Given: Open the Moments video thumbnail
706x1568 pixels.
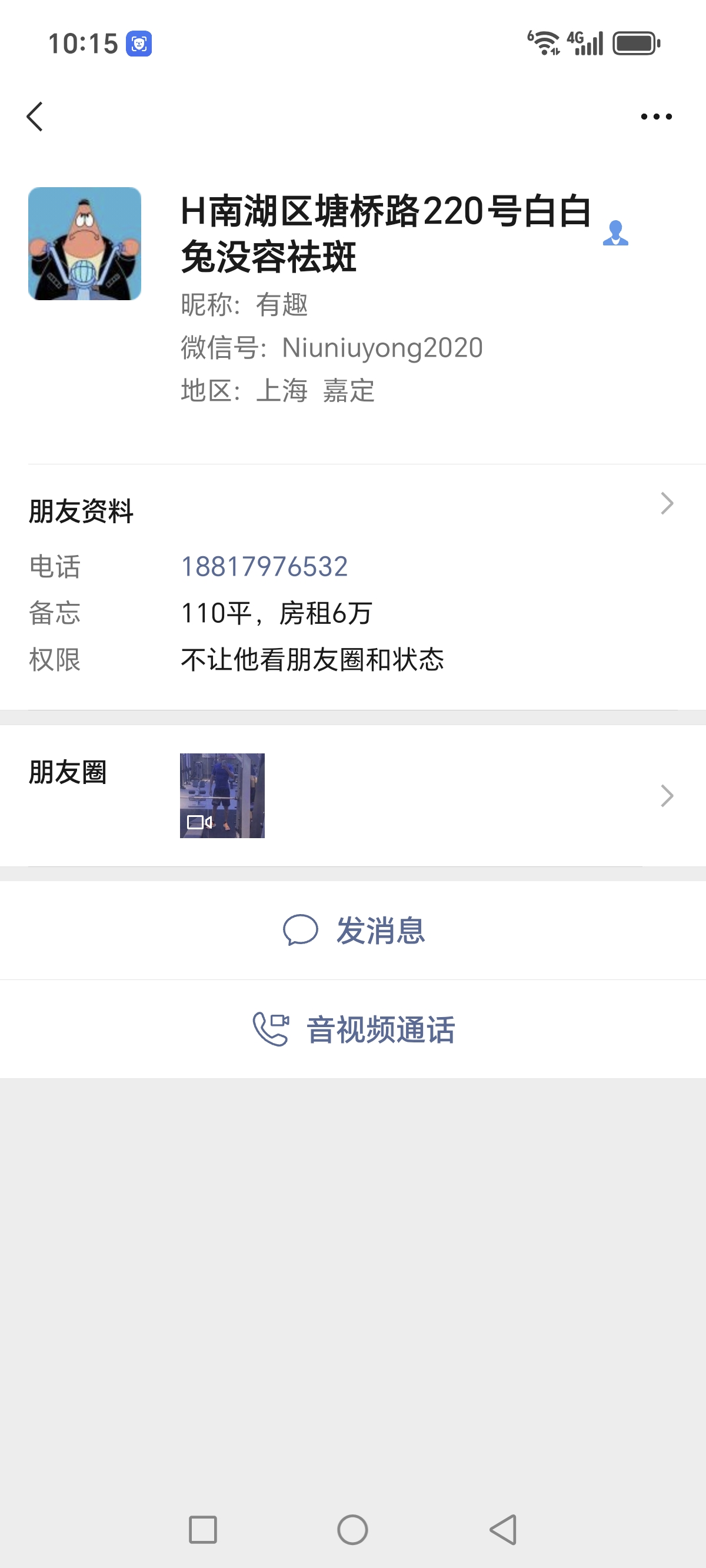Looking at the screenshot, I should [x=222, y=796].
